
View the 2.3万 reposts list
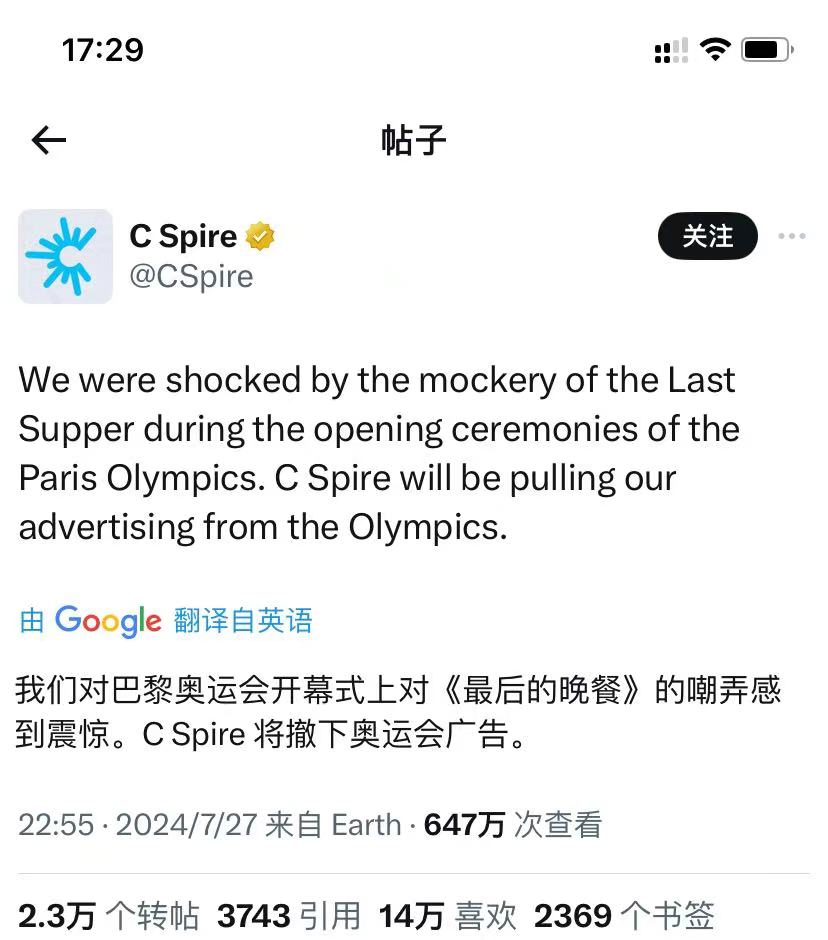(x=109, y=915)
